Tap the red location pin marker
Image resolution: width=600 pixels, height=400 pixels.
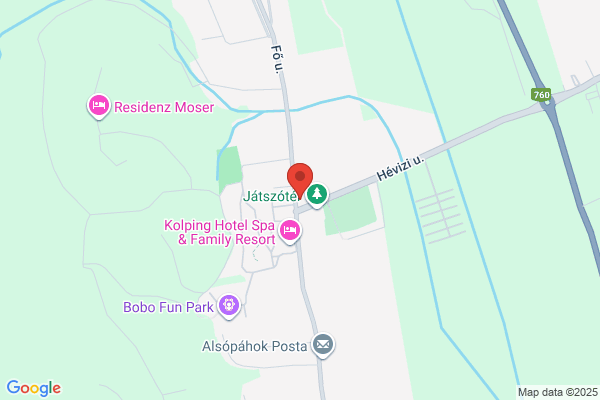pos(300,180)
